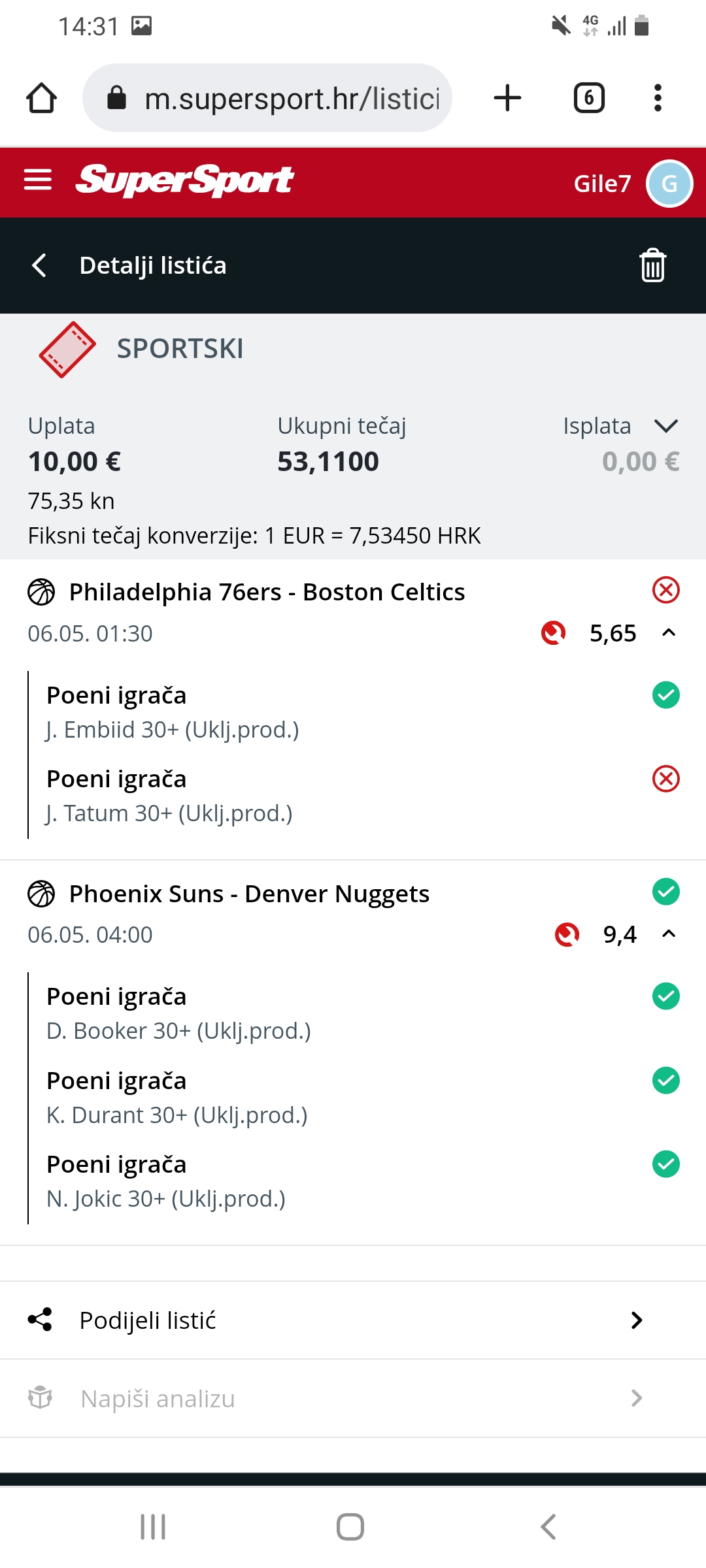Image resolution: width=706 pixels, height=1568 pixels.
Task: Collapse the Phoenix Suns - Denver Nuggets selections
Action: (669, 934)
